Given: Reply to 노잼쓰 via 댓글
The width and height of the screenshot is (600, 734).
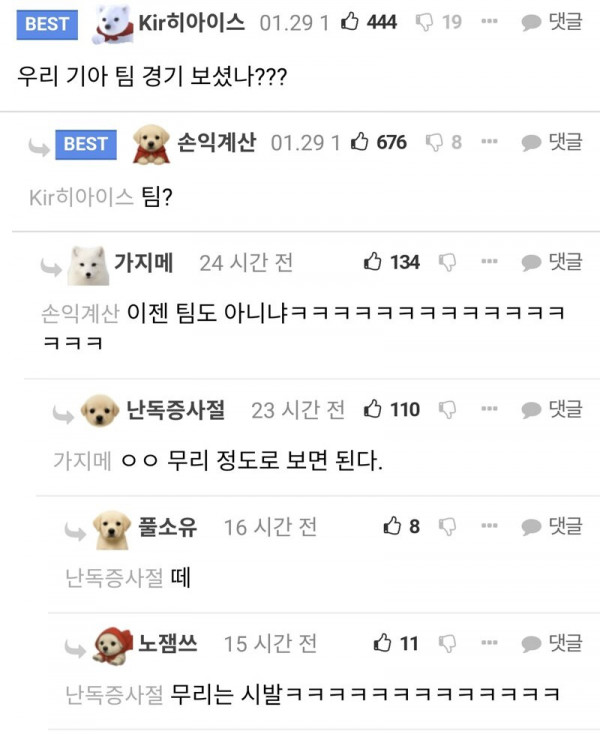Looking at the screenshot, I should pyautogui.click(x=552, y=643).
